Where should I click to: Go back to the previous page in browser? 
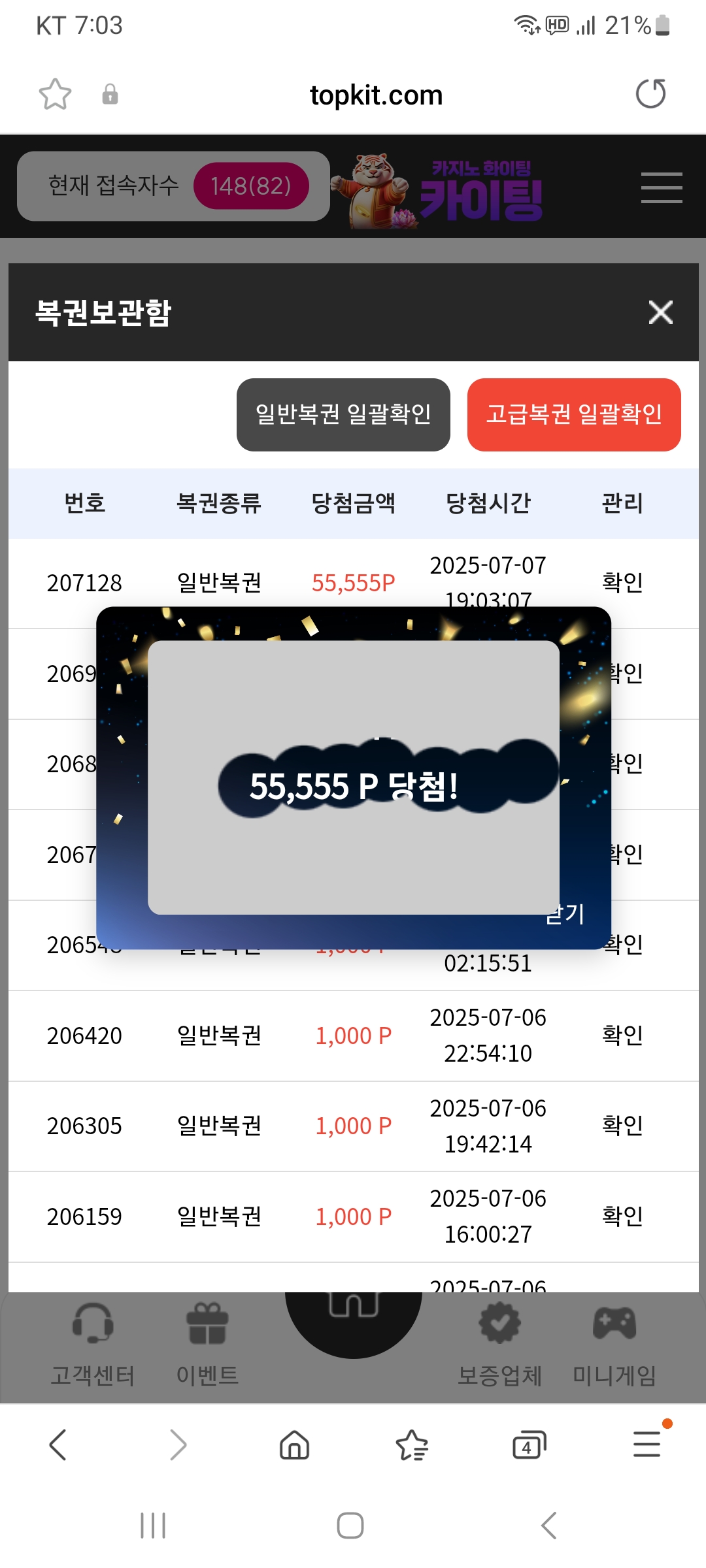[x=58, y=1445]
